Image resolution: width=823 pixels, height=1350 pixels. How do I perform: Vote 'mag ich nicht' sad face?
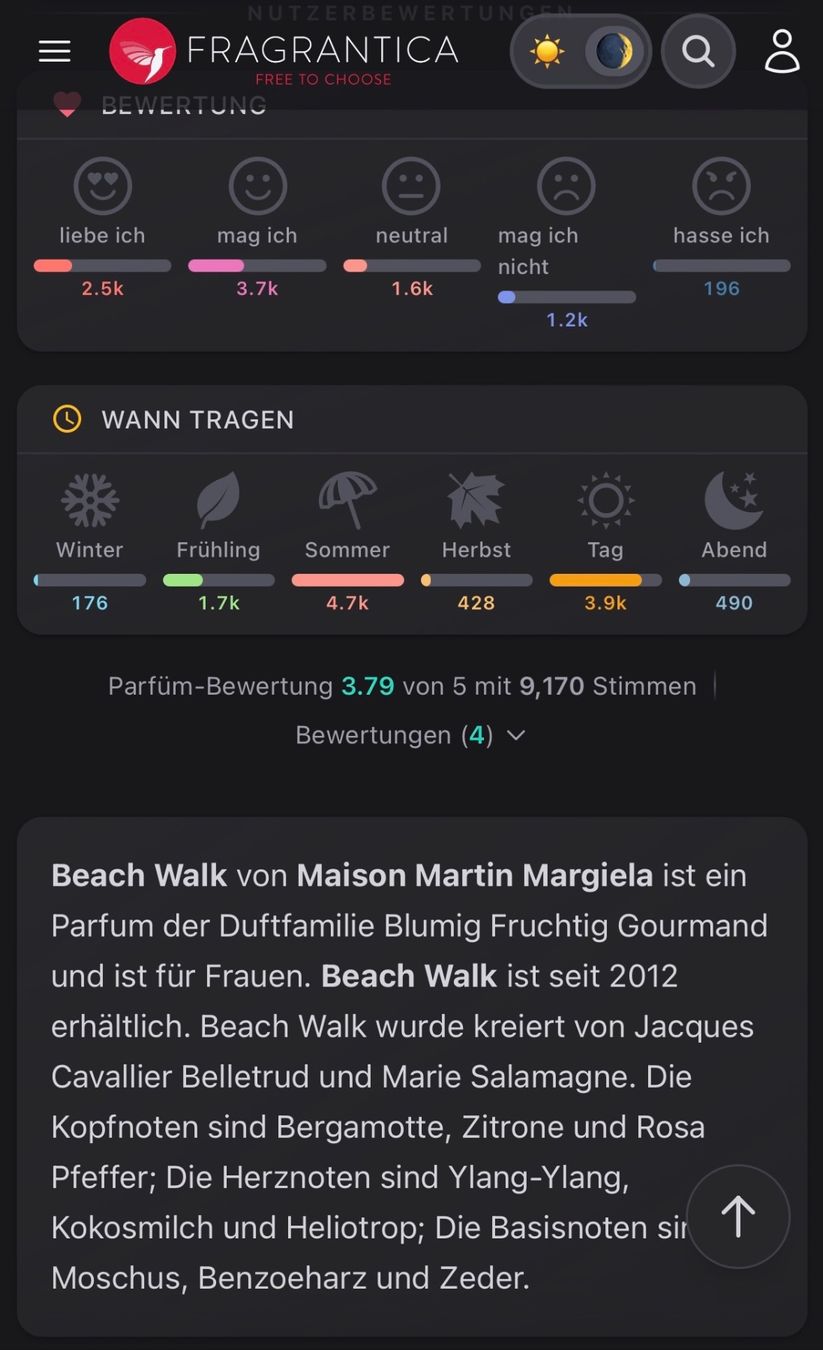click(566, 186)
